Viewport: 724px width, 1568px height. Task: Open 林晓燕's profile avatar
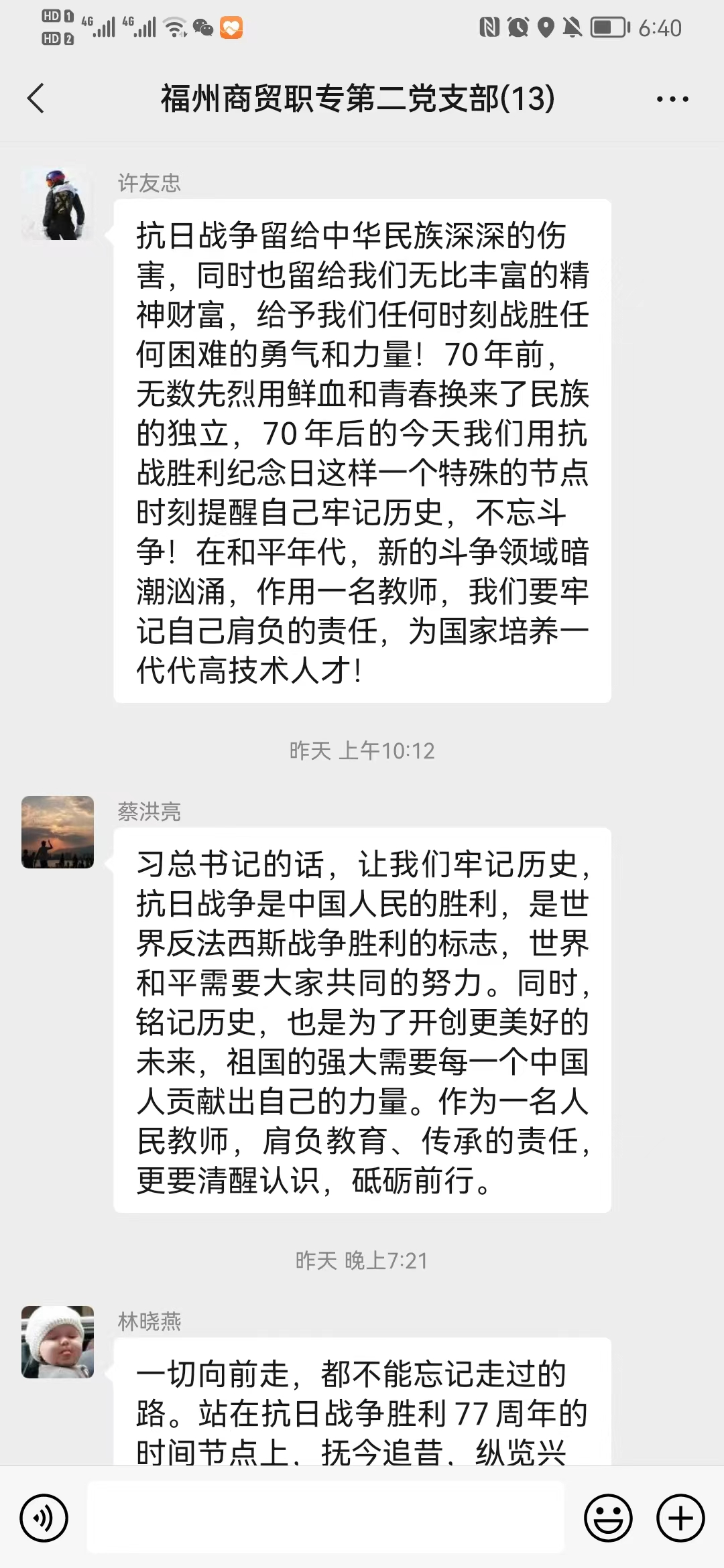pyautogui.click(x=58, y=1342)
